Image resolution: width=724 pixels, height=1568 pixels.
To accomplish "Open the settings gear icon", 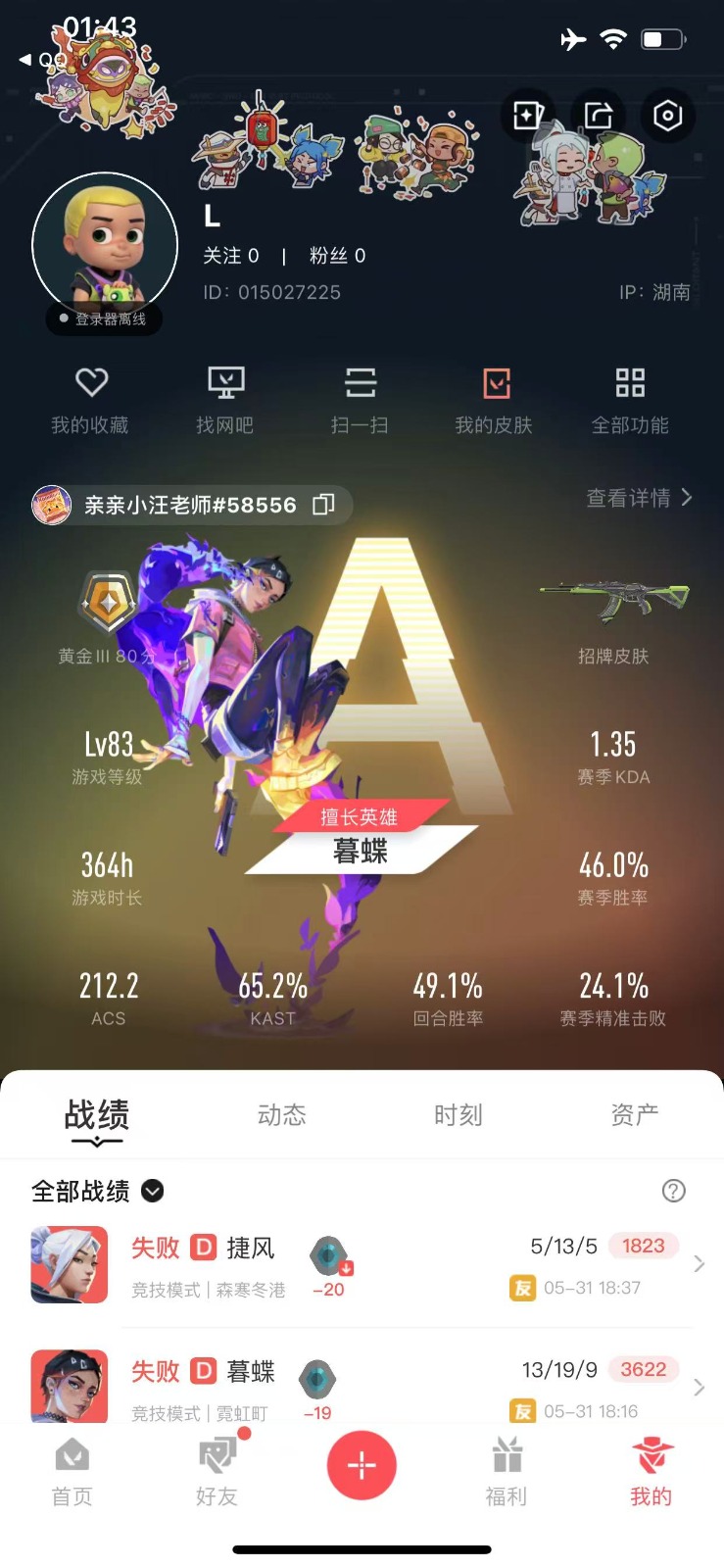I will [667, 116].
